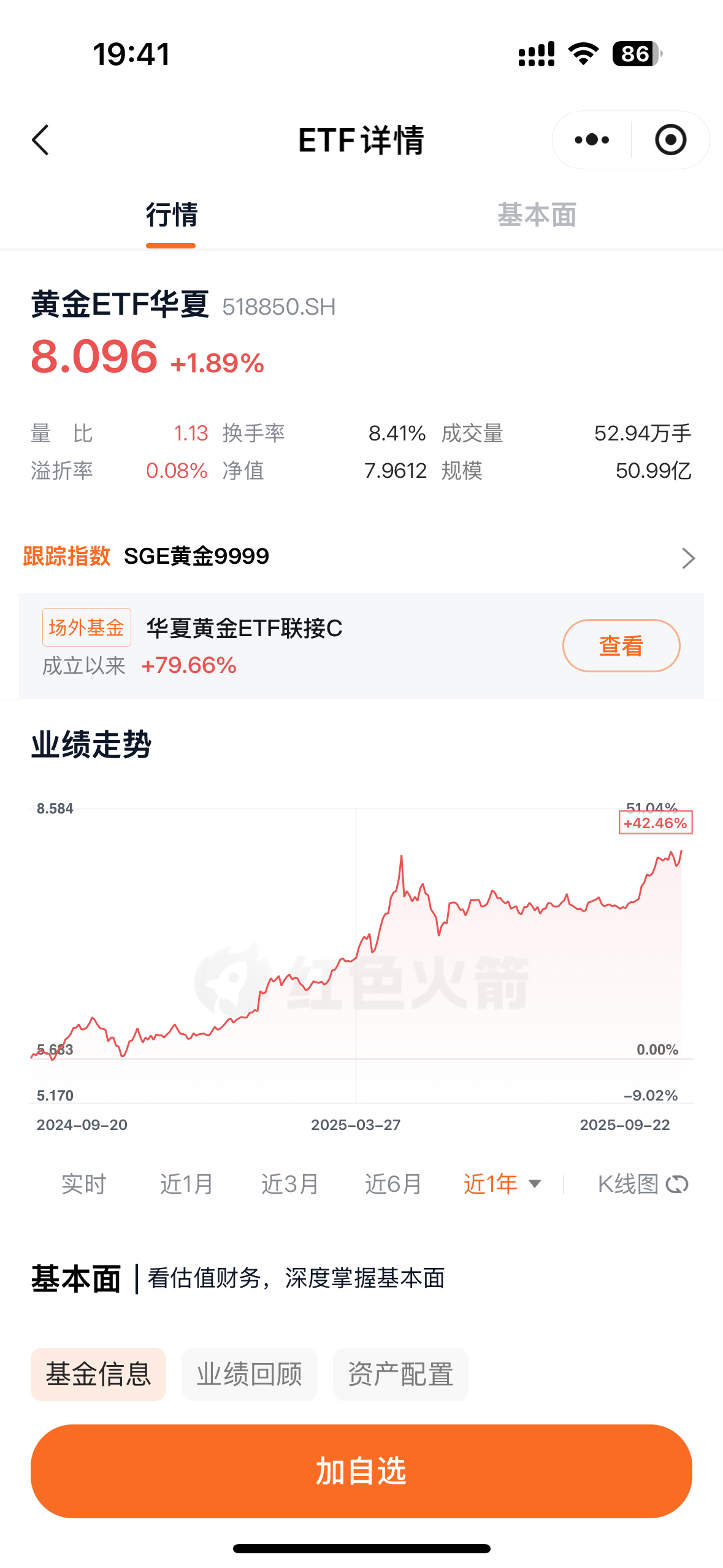Image resolution: width=723 pixels, height=1568 pixels.
Task: Expand the 近1年 range dropdown
Action: point(502,1184)
